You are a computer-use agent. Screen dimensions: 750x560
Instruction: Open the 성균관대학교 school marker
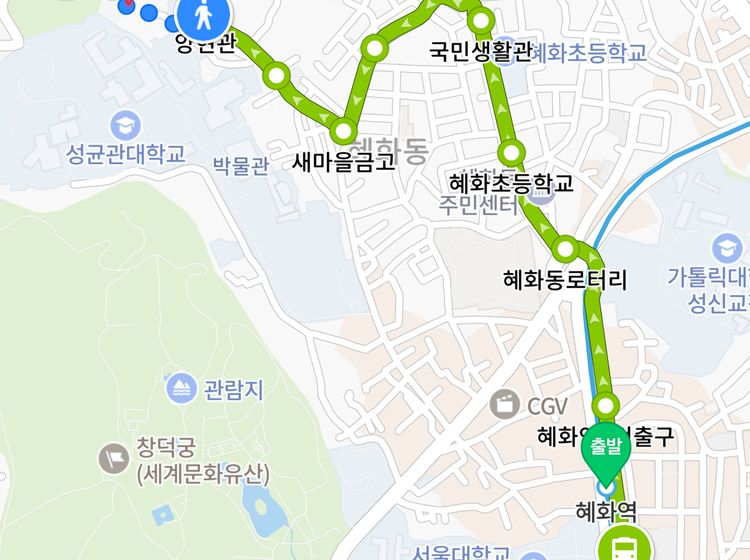(126, 126)
